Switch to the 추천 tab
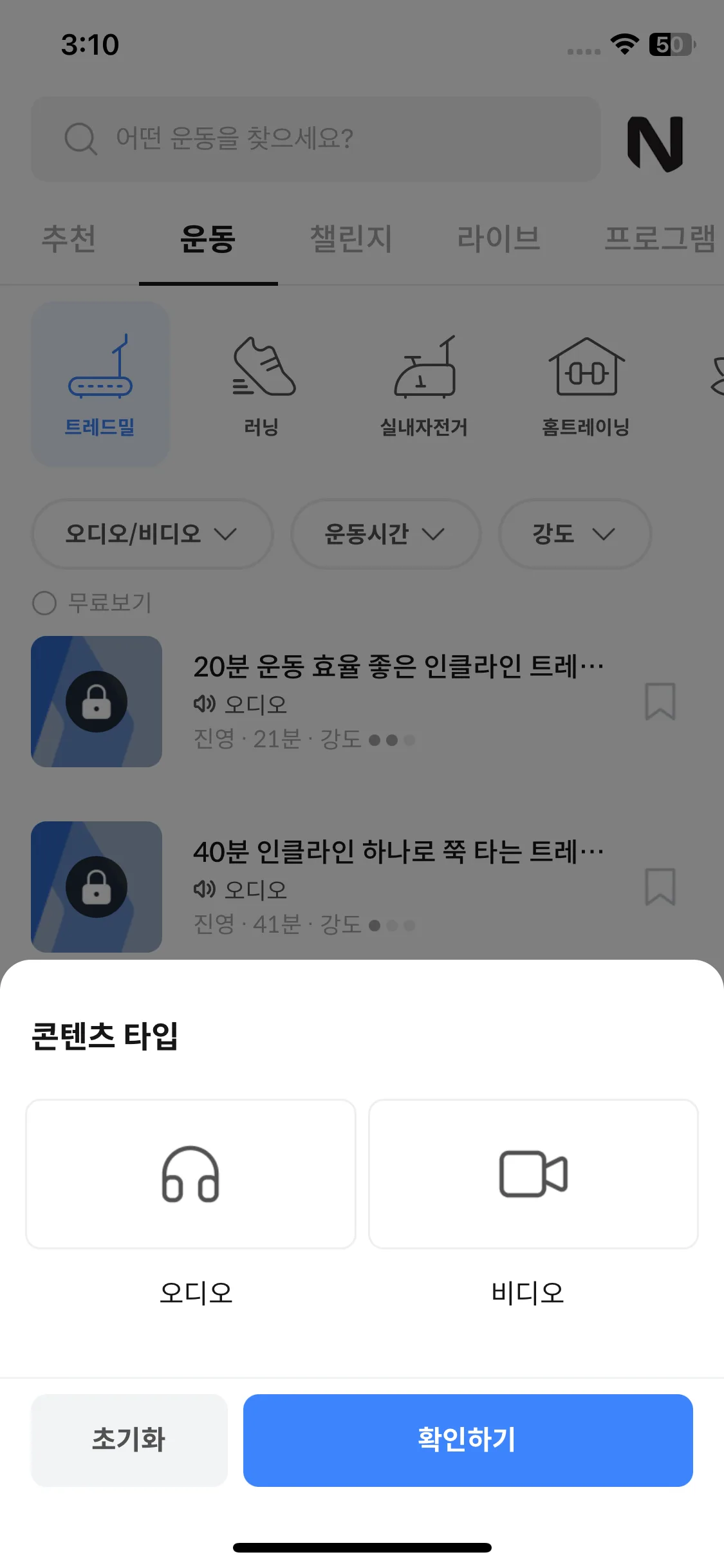Screen dimensions: 724x1568 coord(69,239)
